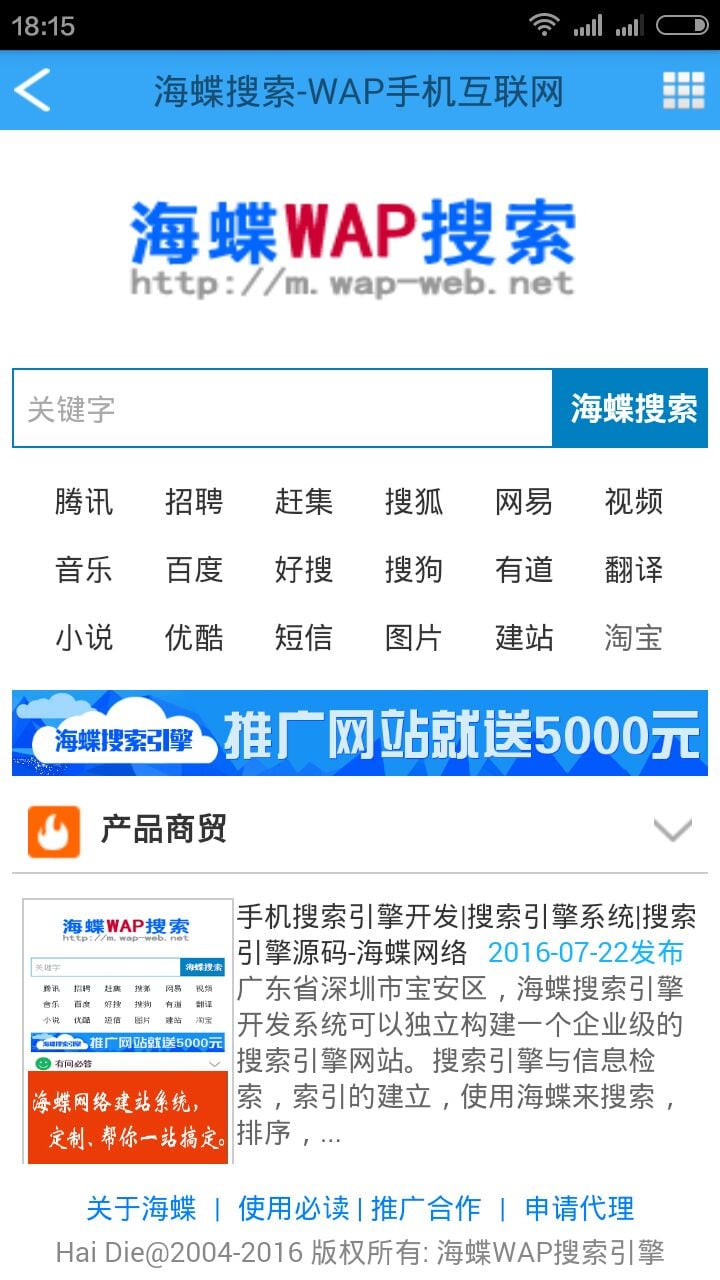This screenshot has width=720, height=1280.
Task: Visit the 淘宝 link
Action: pyautogui.click(x=633, y=638)
